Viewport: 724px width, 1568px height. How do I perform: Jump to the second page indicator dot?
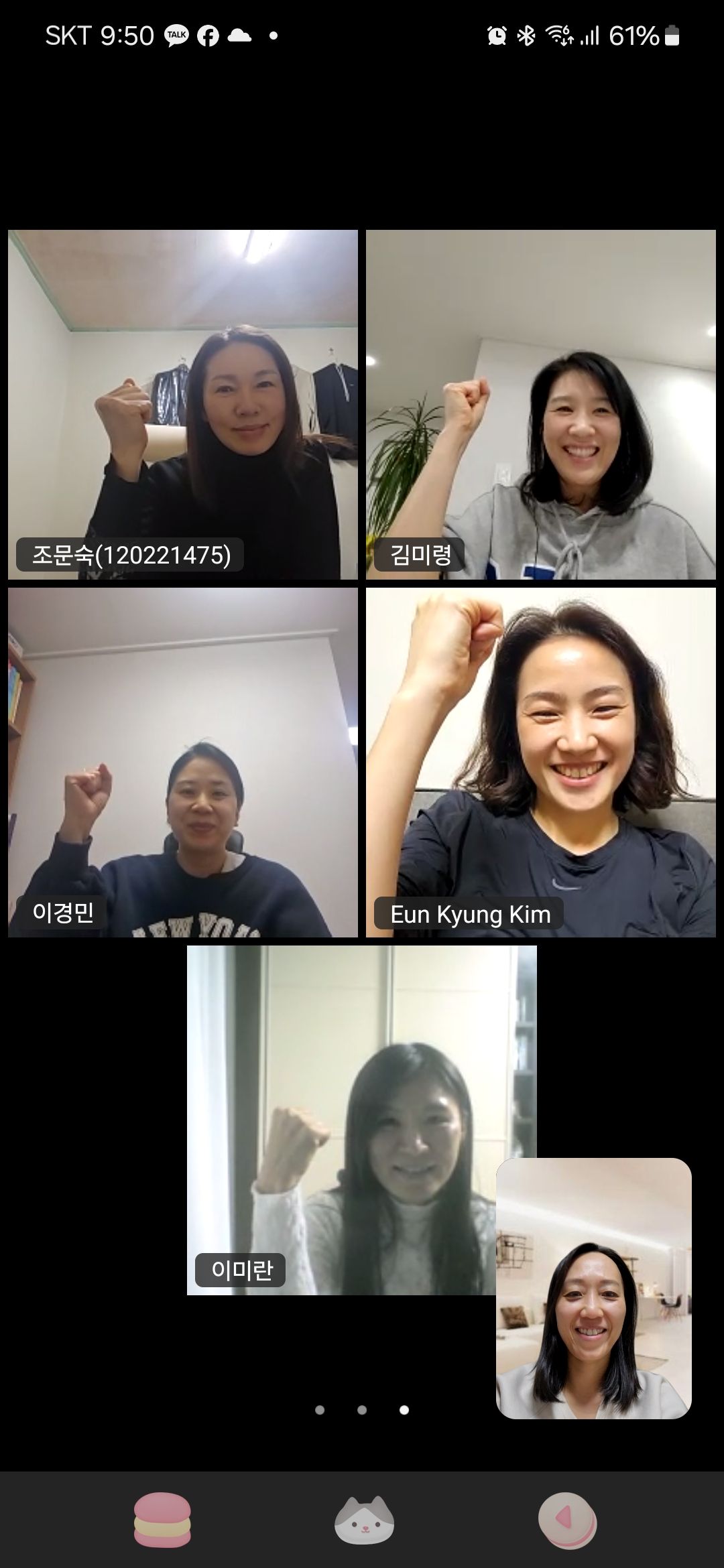[362, 1410]
